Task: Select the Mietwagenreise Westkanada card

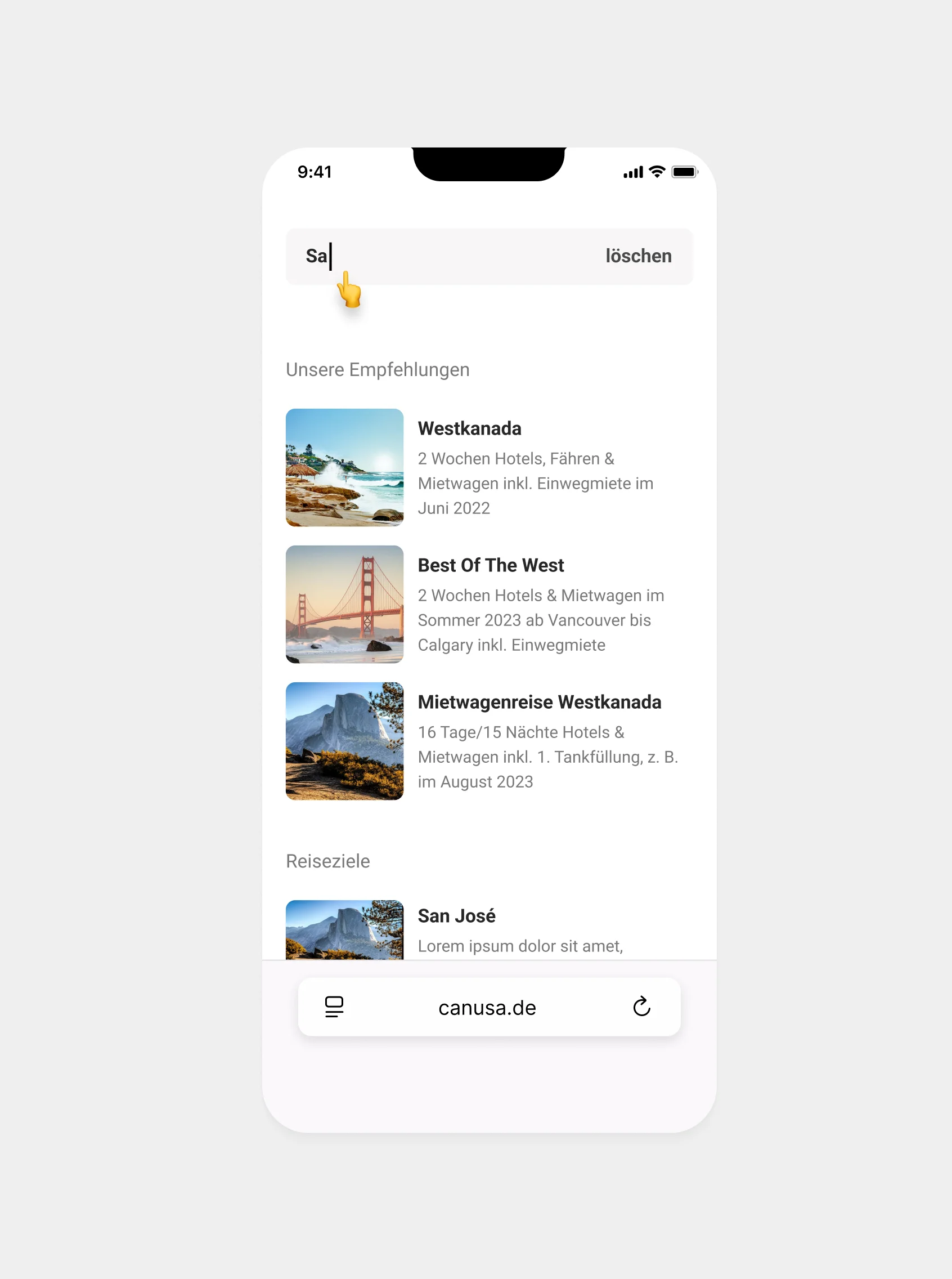Action: point(490,741)
